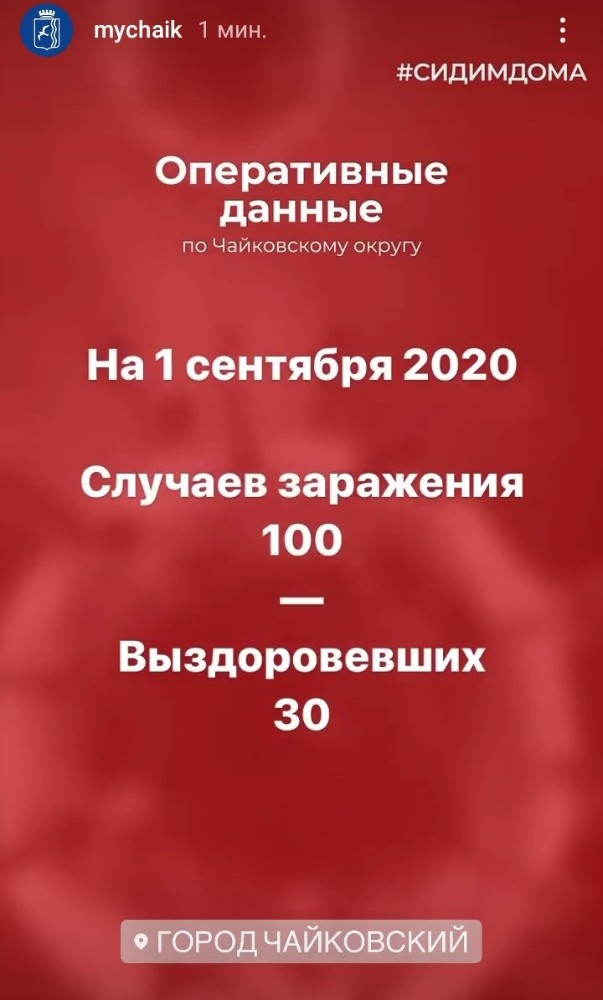Open the story overflow menu

[x=562, y=31]
